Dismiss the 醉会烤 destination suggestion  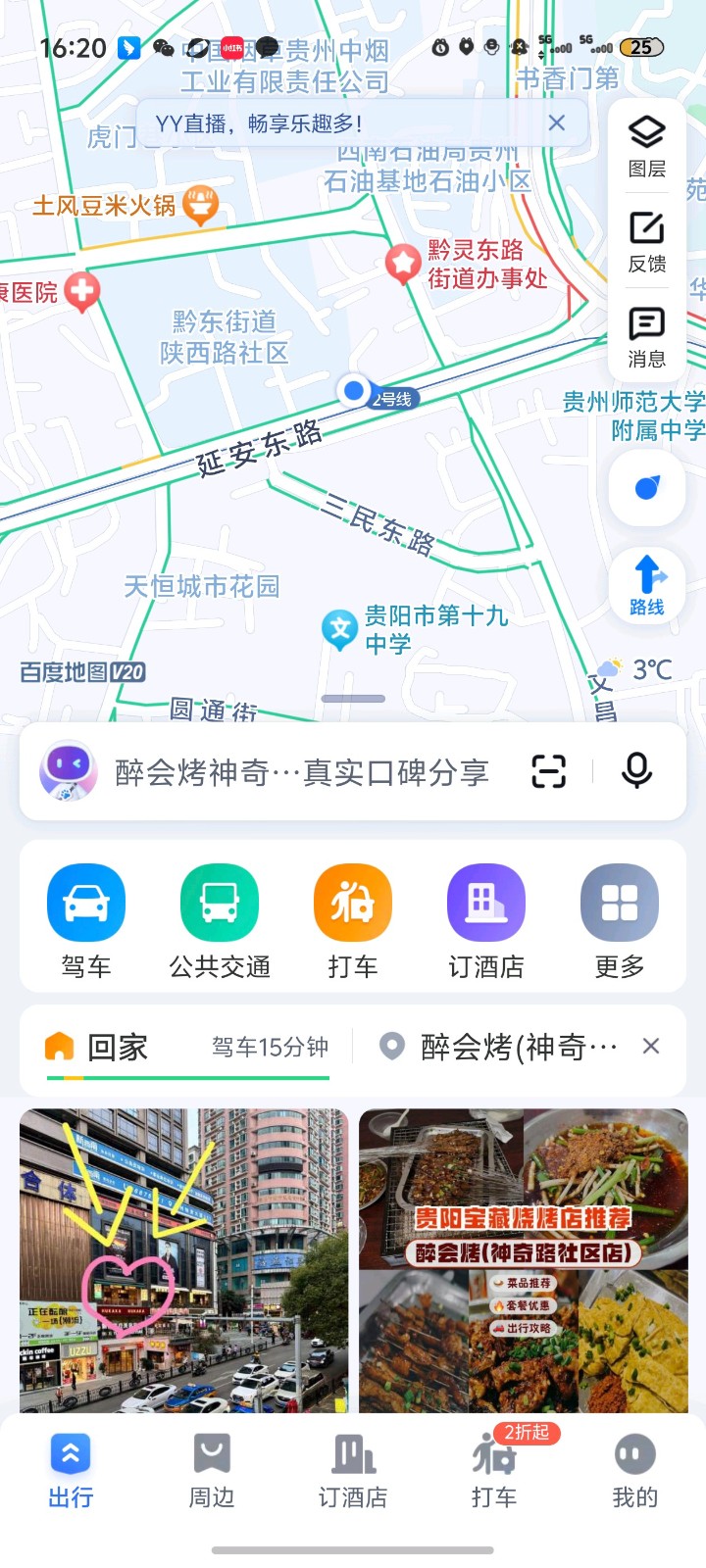[x=650, y=1046]
